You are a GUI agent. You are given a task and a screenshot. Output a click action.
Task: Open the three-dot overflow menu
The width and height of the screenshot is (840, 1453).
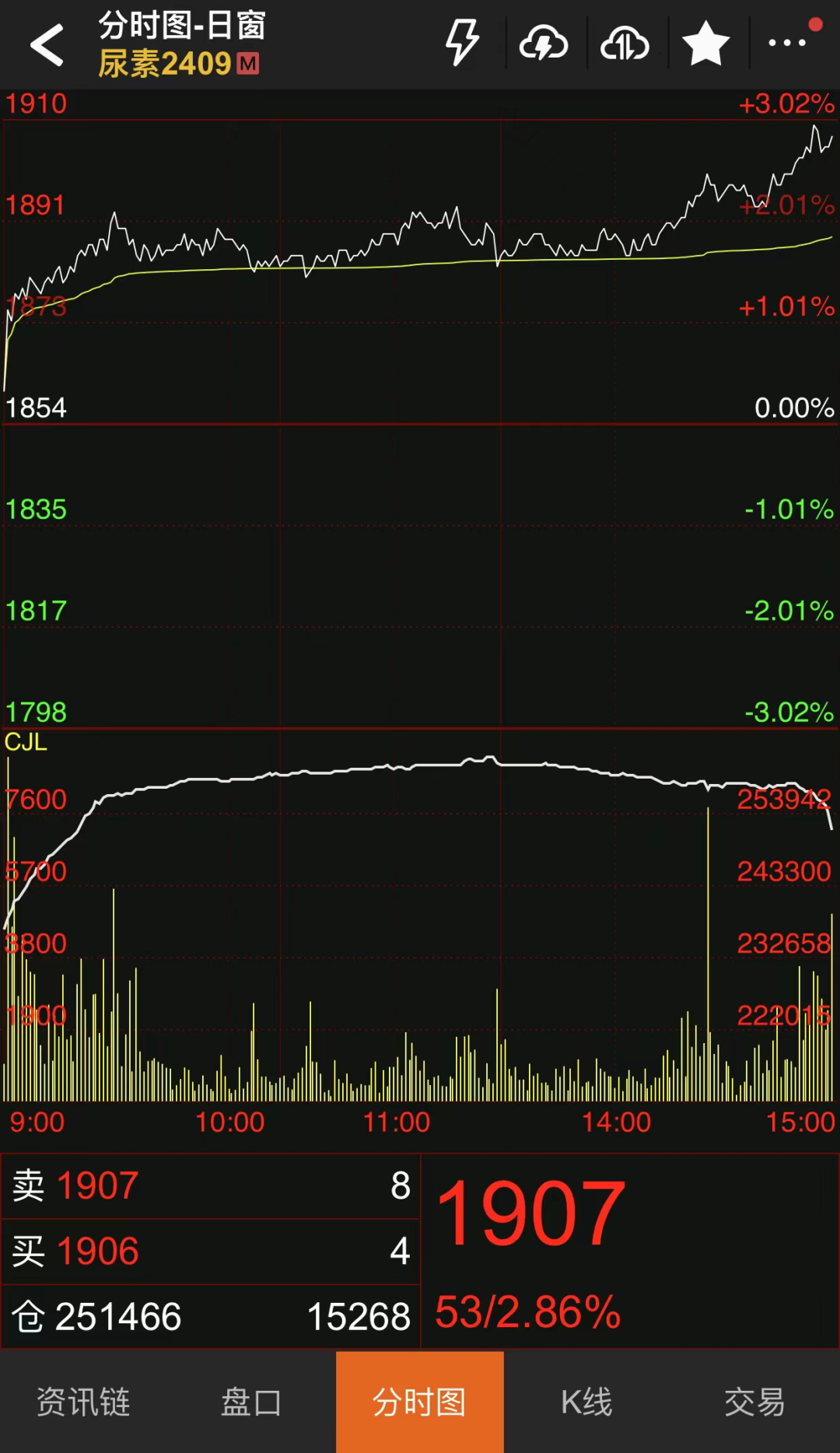pos(787,44)
